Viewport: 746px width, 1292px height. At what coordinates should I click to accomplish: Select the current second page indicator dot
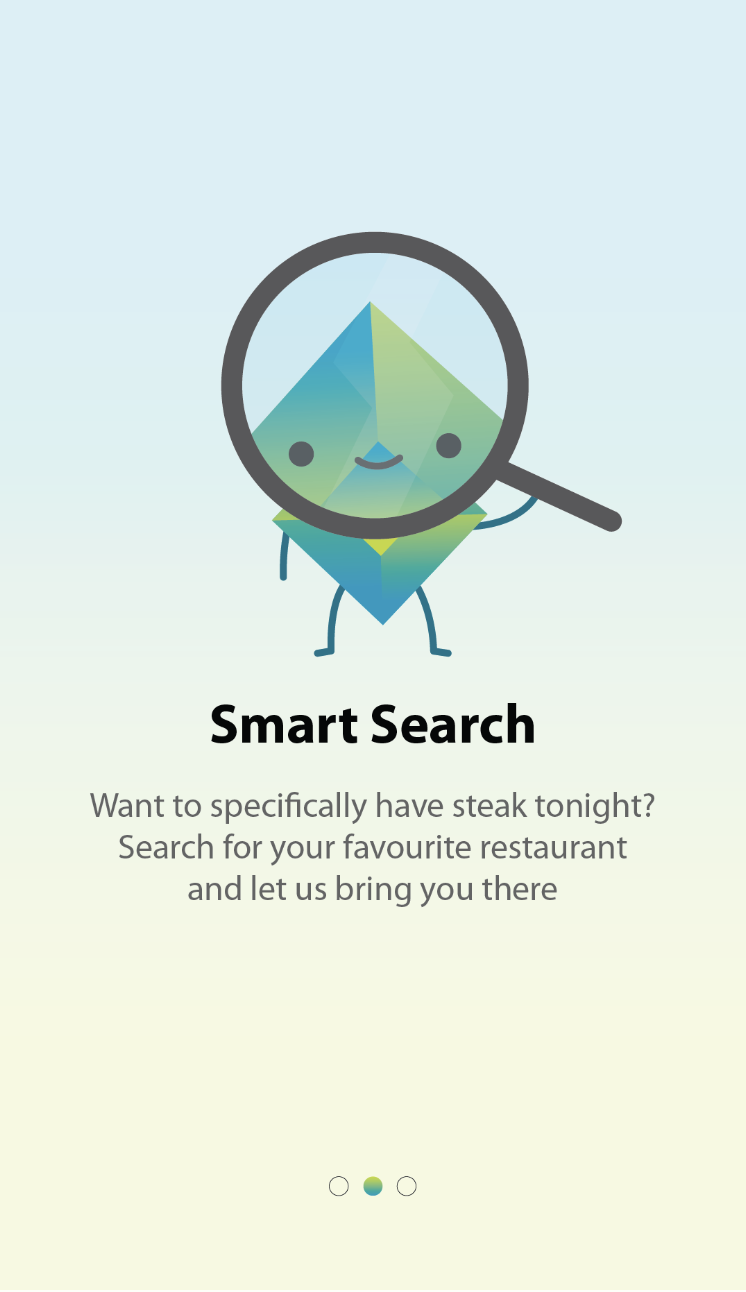click(x=373, y=1186)
